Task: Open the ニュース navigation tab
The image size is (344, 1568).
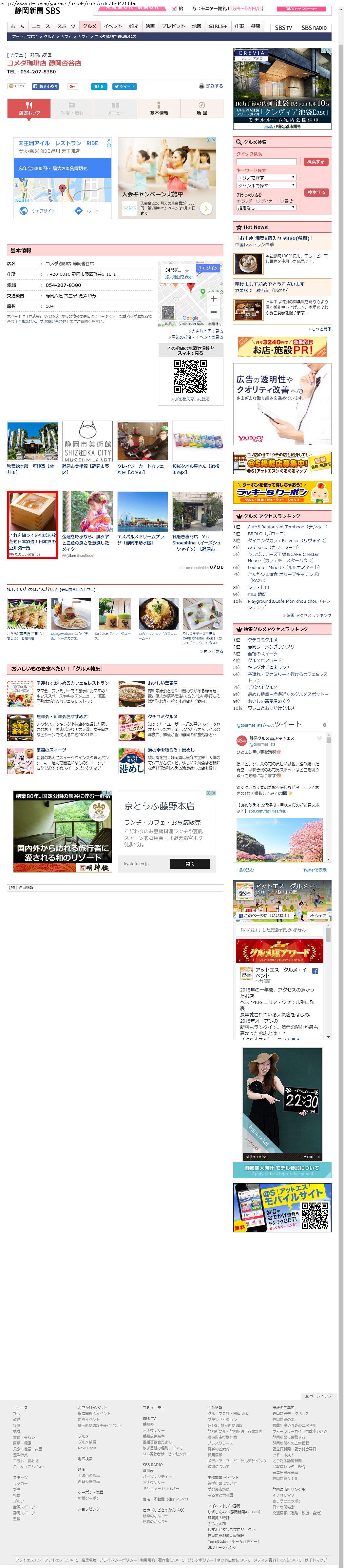Action: [x=40, y=26]
